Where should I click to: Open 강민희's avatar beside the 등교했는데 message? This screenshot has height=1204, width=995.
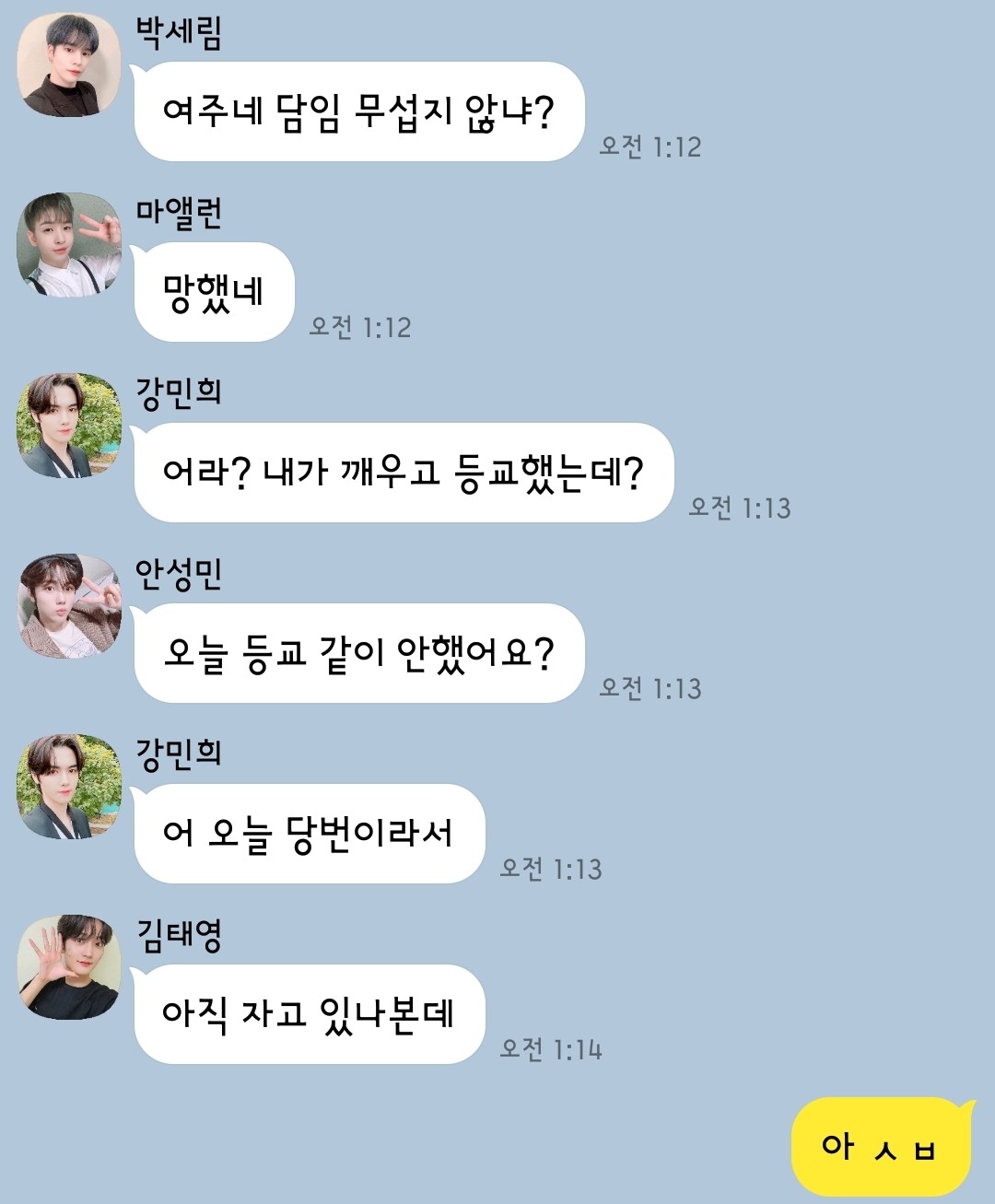pos(69,426)
